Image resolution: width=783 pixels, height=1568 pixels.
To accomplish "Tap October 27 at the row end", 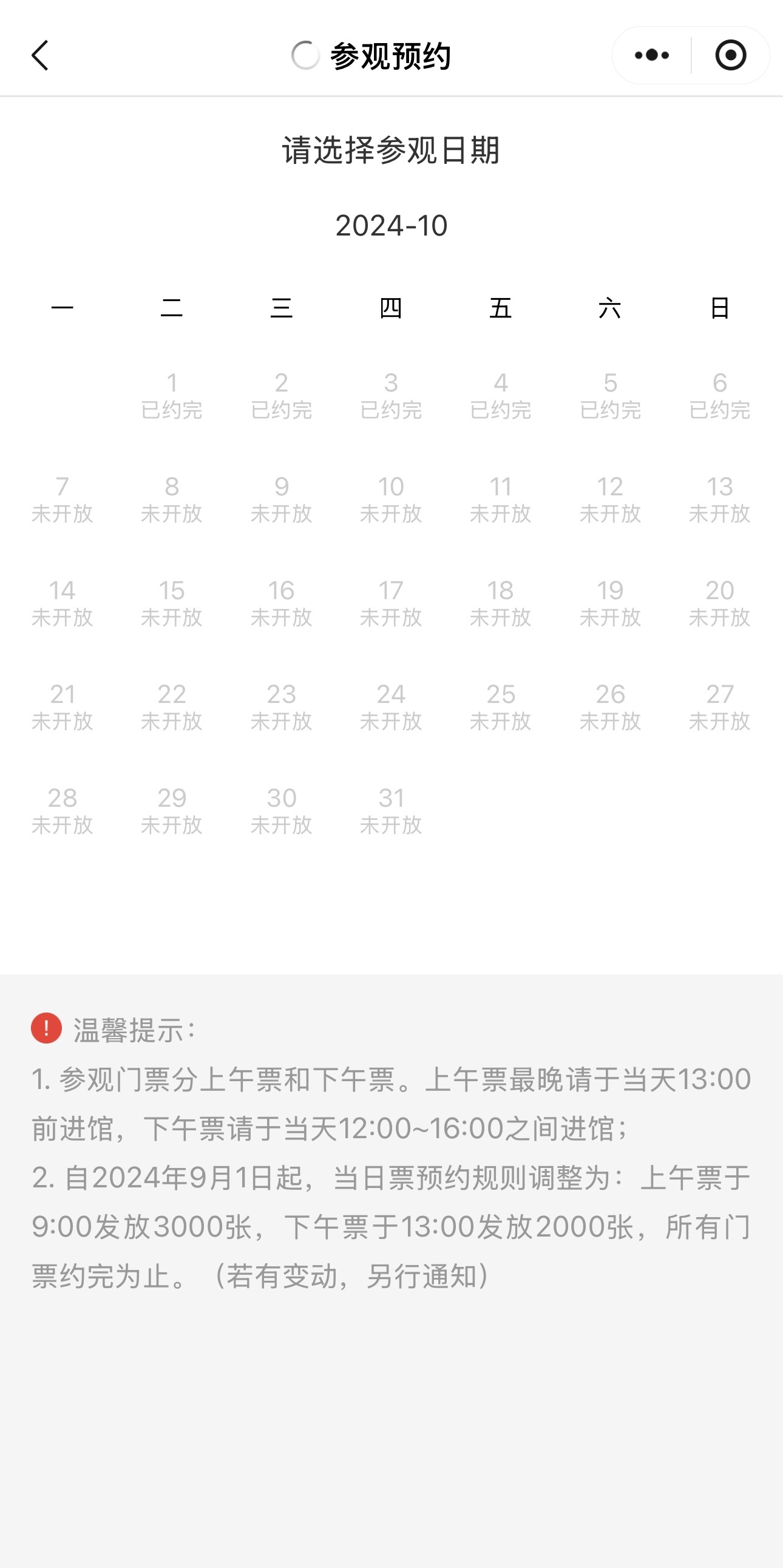I will [721, 707].
